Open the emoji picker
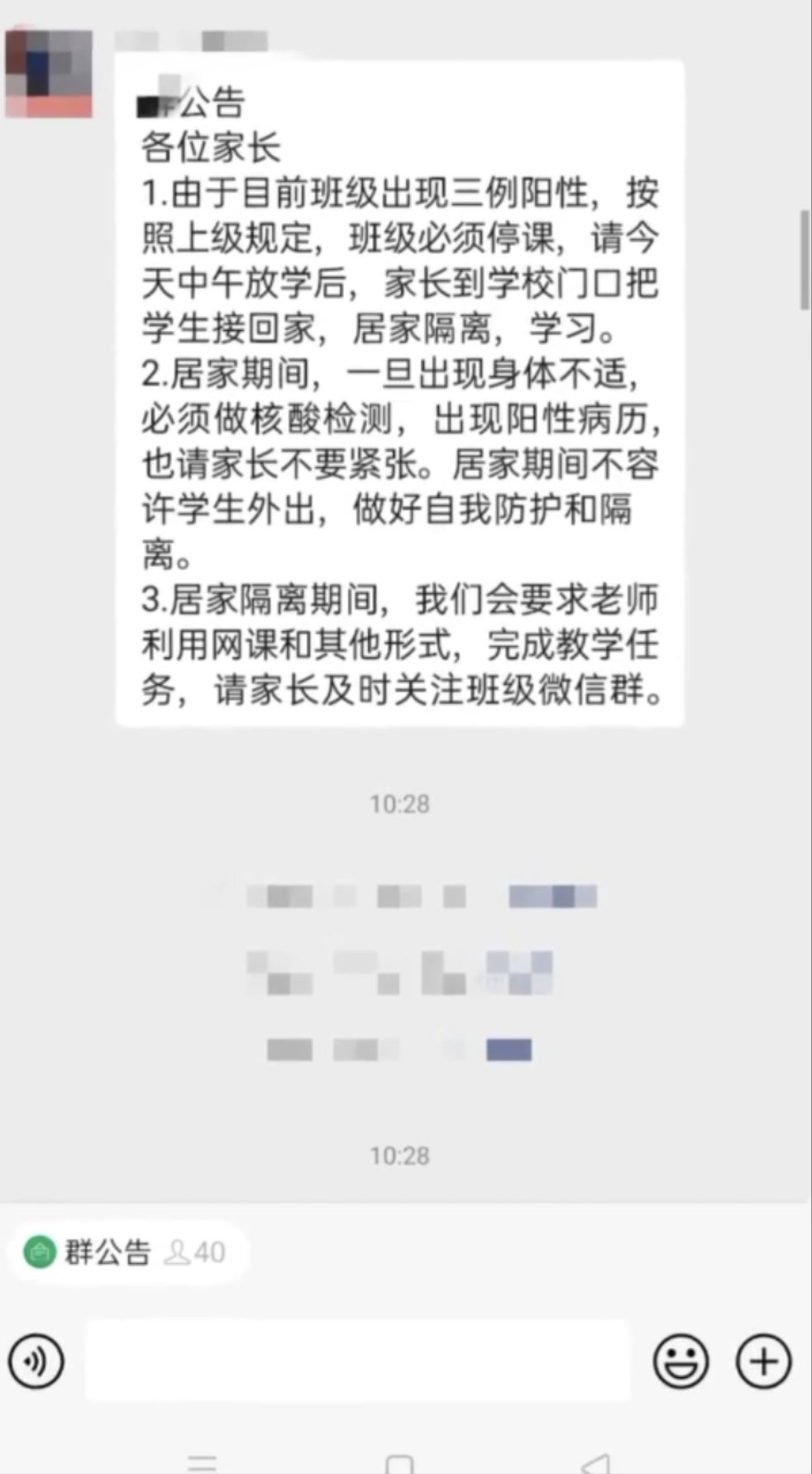The width and height of the screenshot is (812, 1474). coord(681,1361)
